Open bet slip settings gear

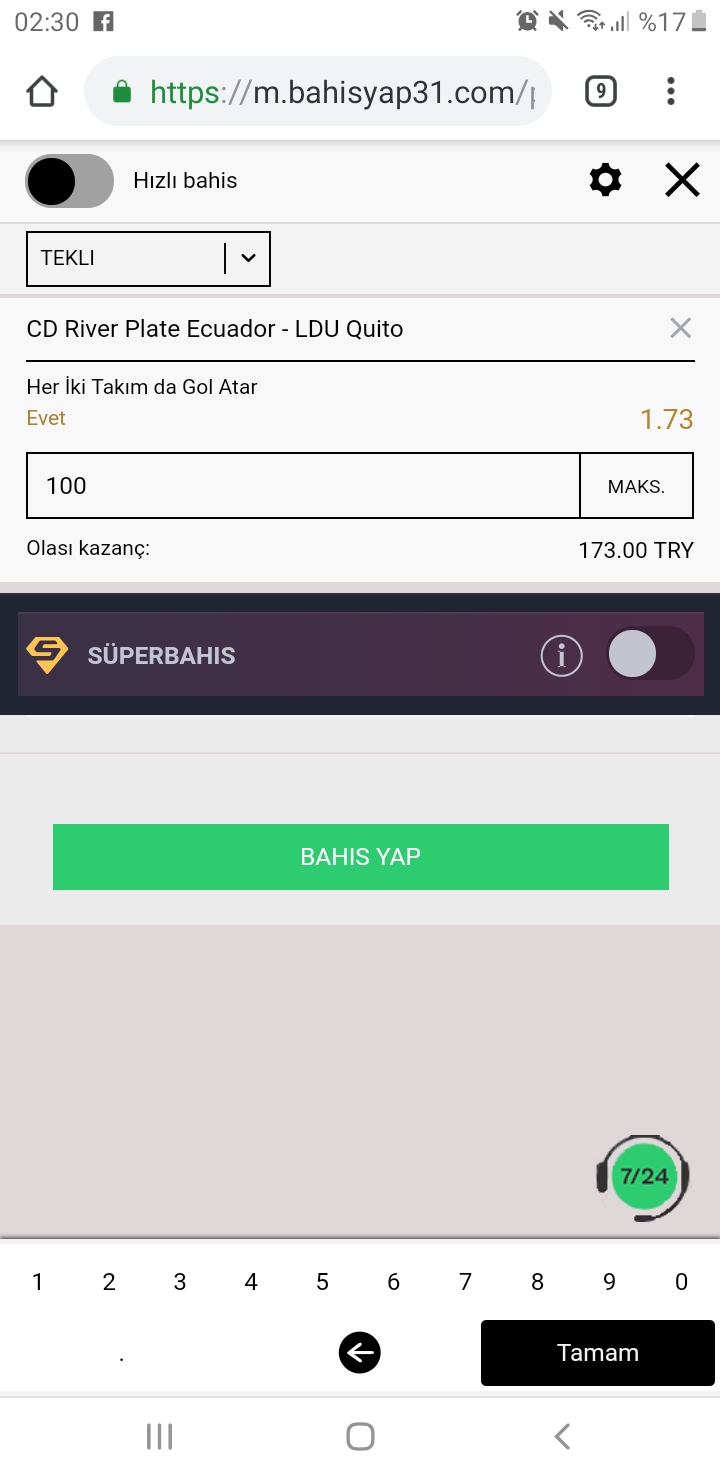(605, 181)
